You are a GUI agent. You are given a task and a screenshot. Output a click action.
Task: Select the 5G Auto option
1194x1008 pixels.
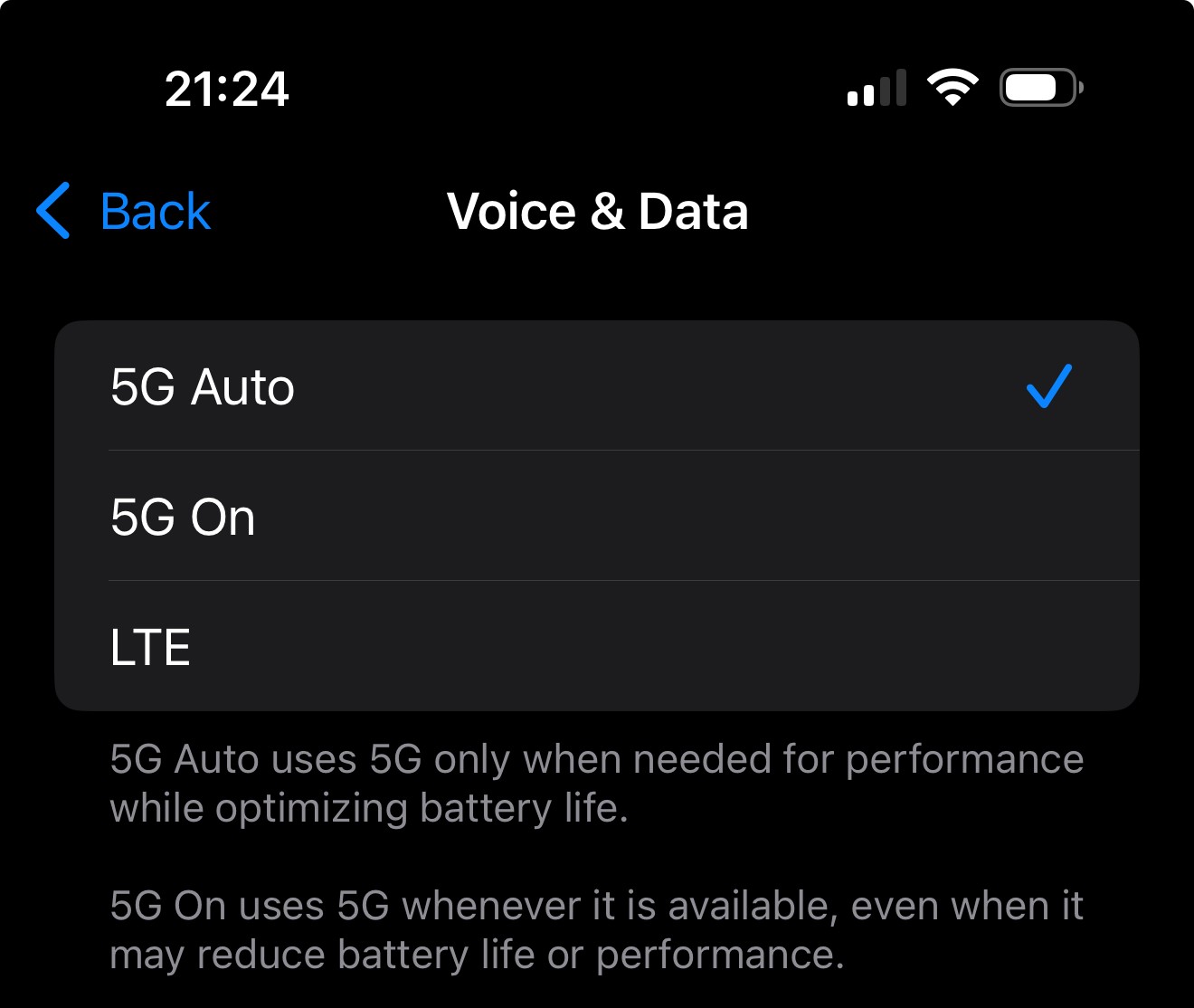595,386
